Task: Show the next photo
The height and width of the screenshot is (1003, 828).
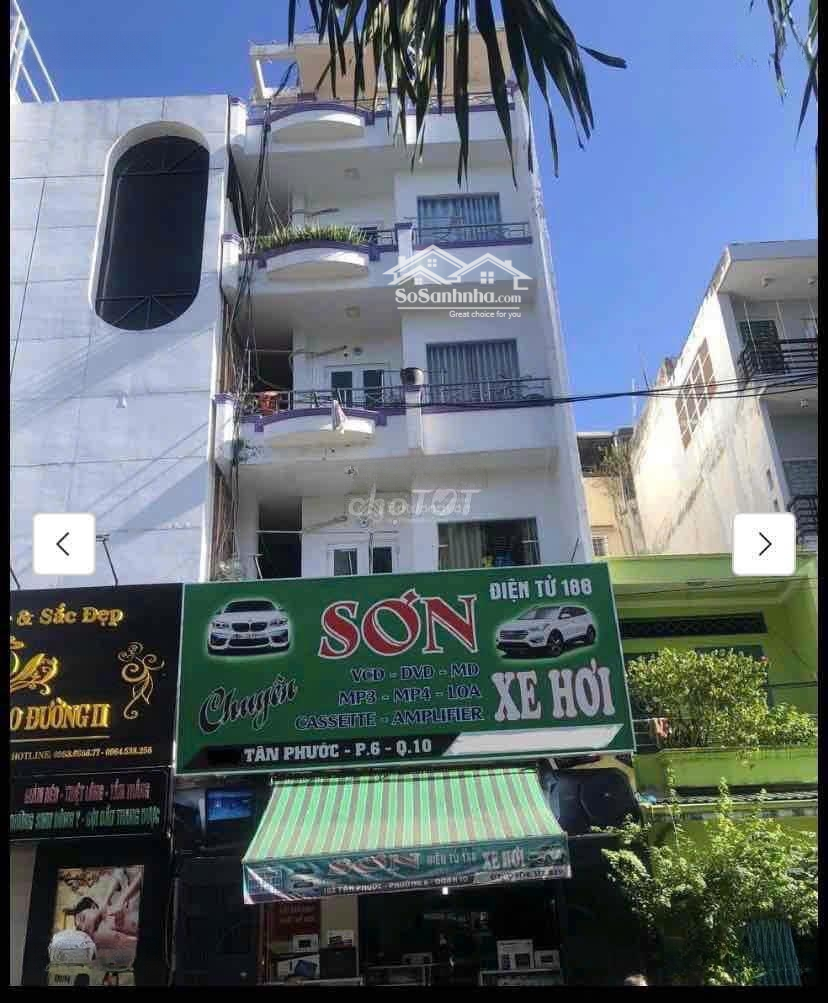Action: (x=764, y=544)
